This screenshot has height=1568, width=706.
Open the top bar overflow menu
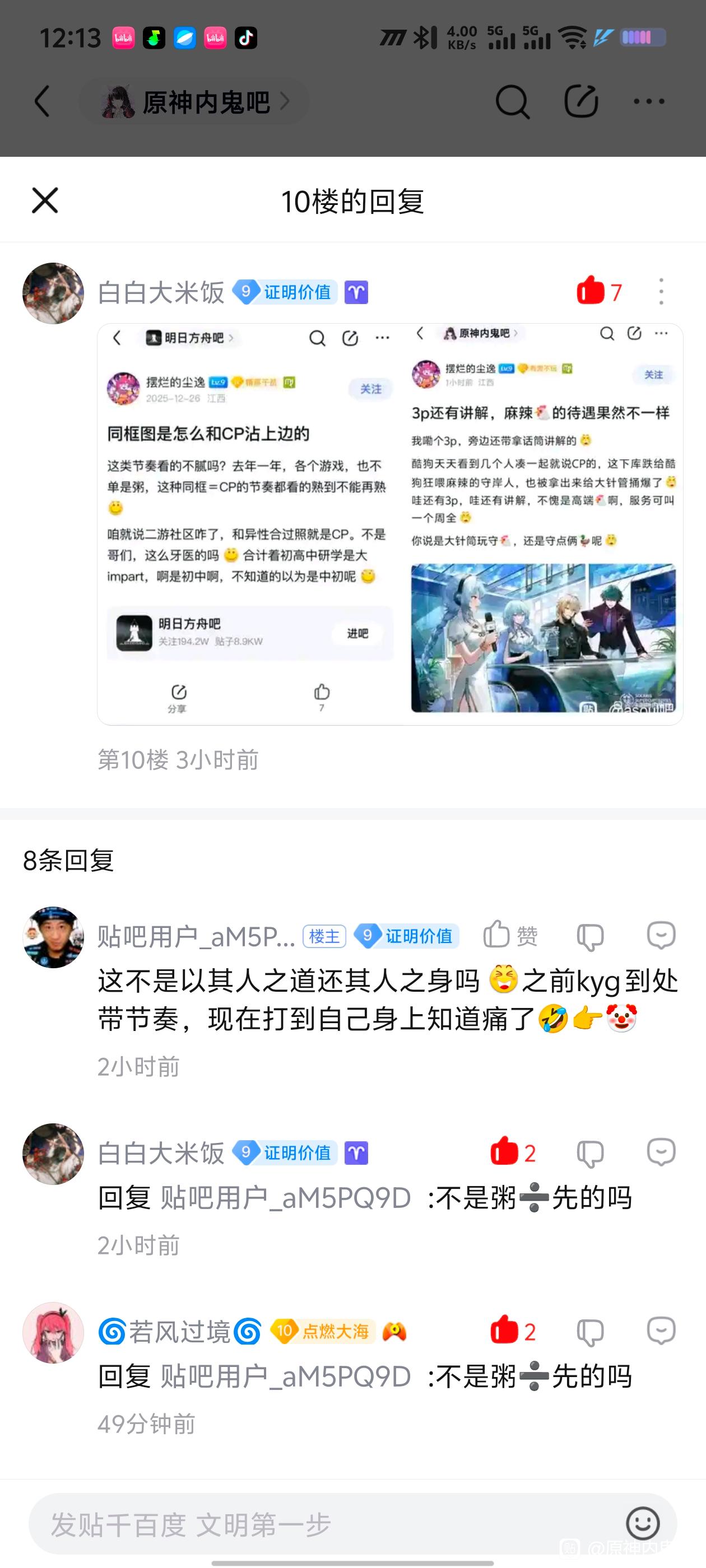click(x=649, y=101)
